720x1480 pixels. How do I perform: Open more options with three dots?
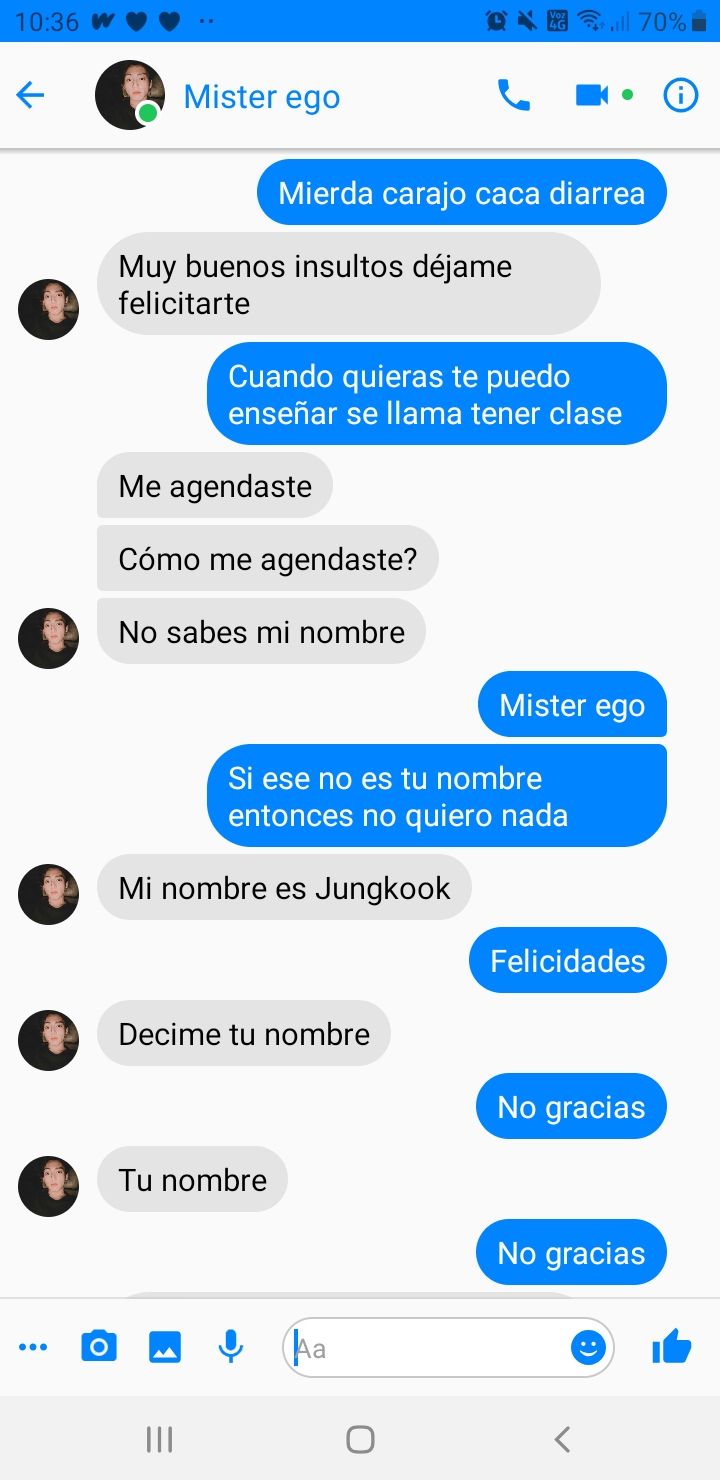(x=33, y=1348)
